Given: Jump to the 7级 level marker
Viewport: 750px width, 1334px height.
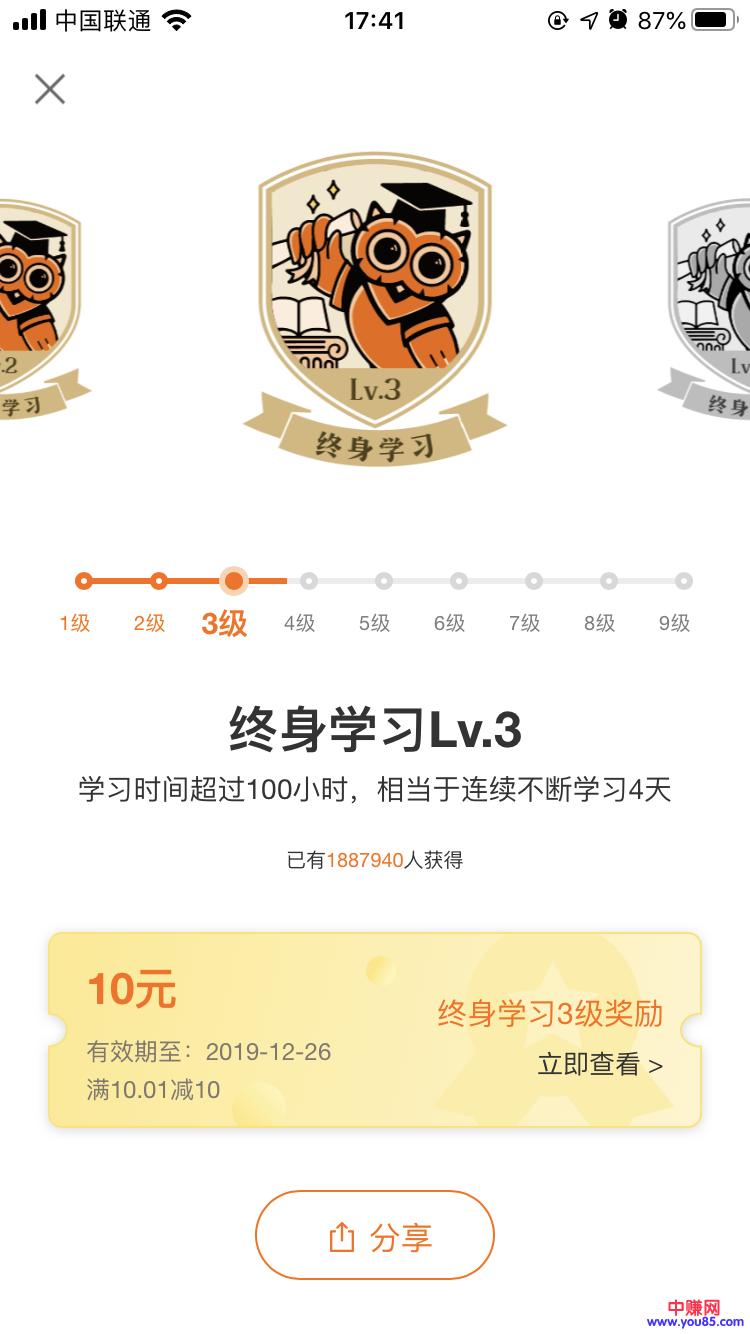Looking at the screenshot, I should pyautogui.click(x=534, y=581).
